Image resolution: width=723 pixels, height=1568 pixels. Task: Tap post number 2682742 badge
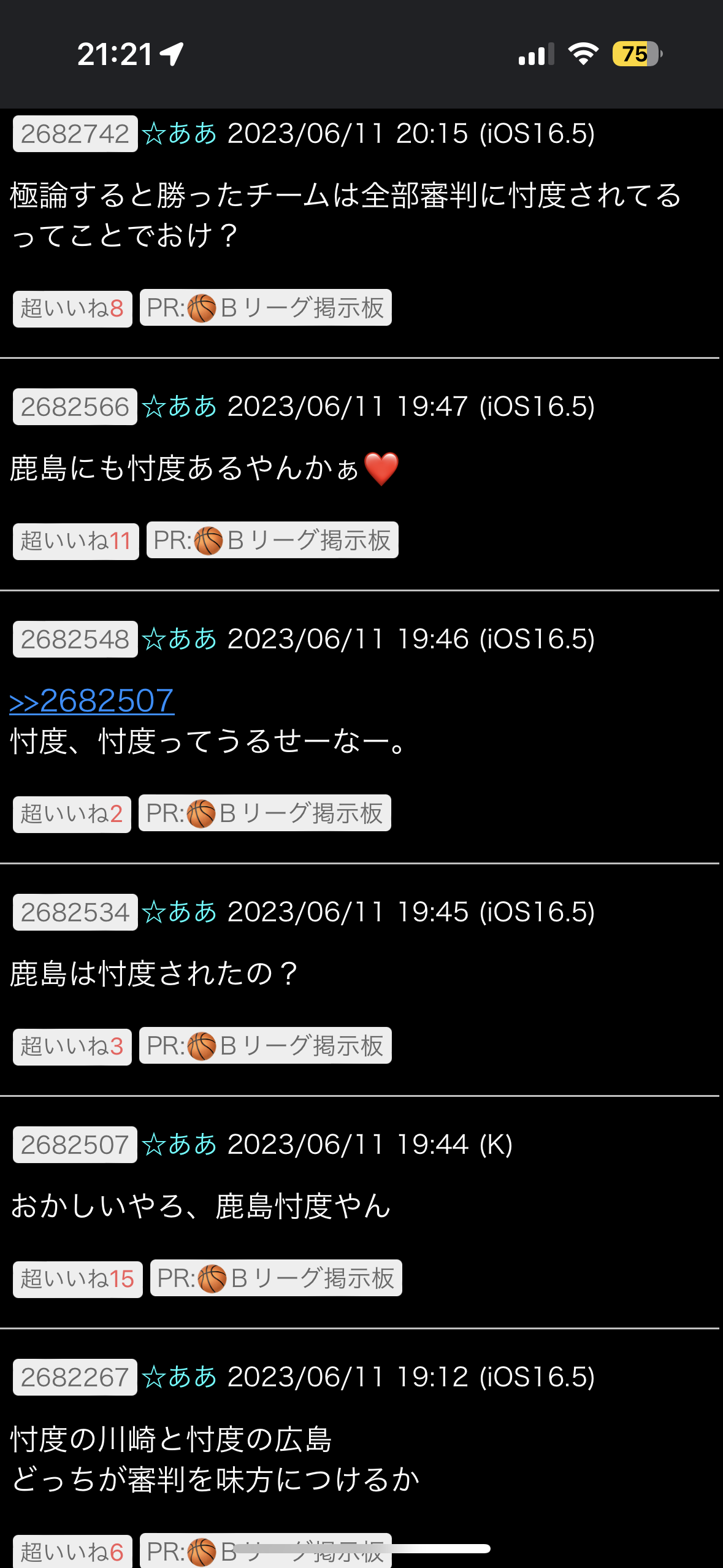coord(75,134)
